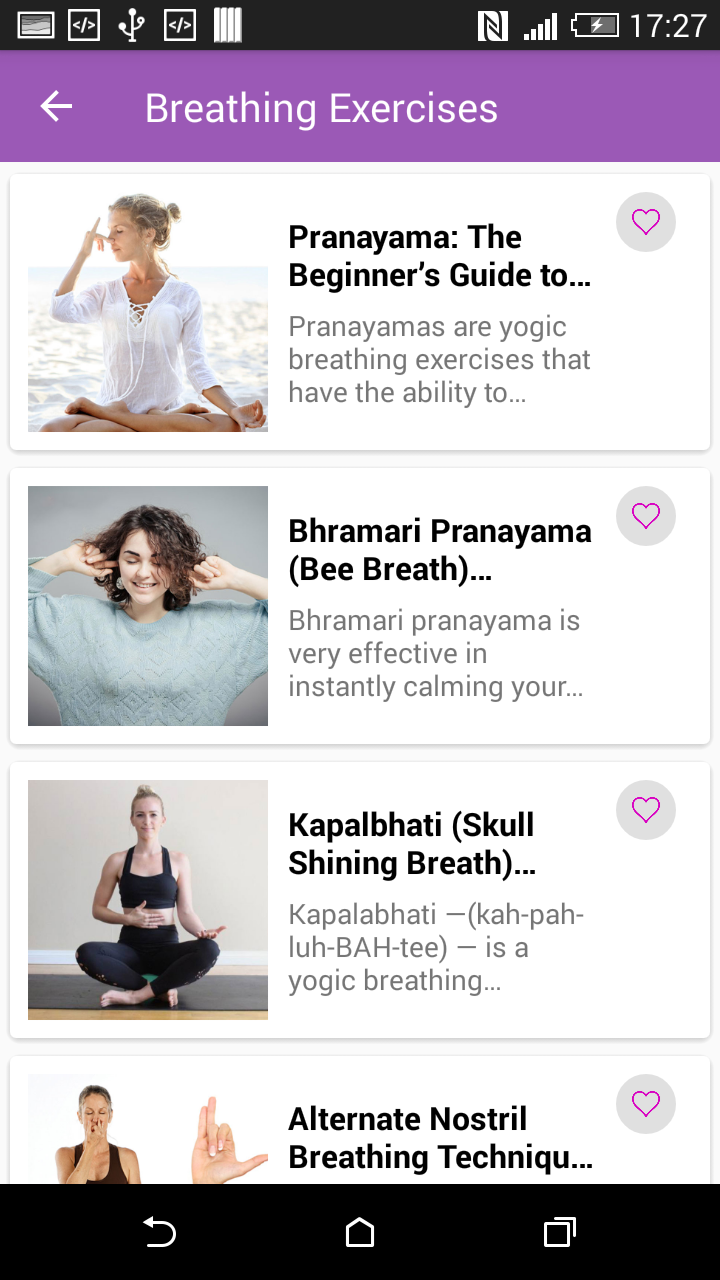This screenshot has width=720, height=1280.
Task: Favorite the Pranayama Beginner's Guide article
Action: tap(645, 222)
